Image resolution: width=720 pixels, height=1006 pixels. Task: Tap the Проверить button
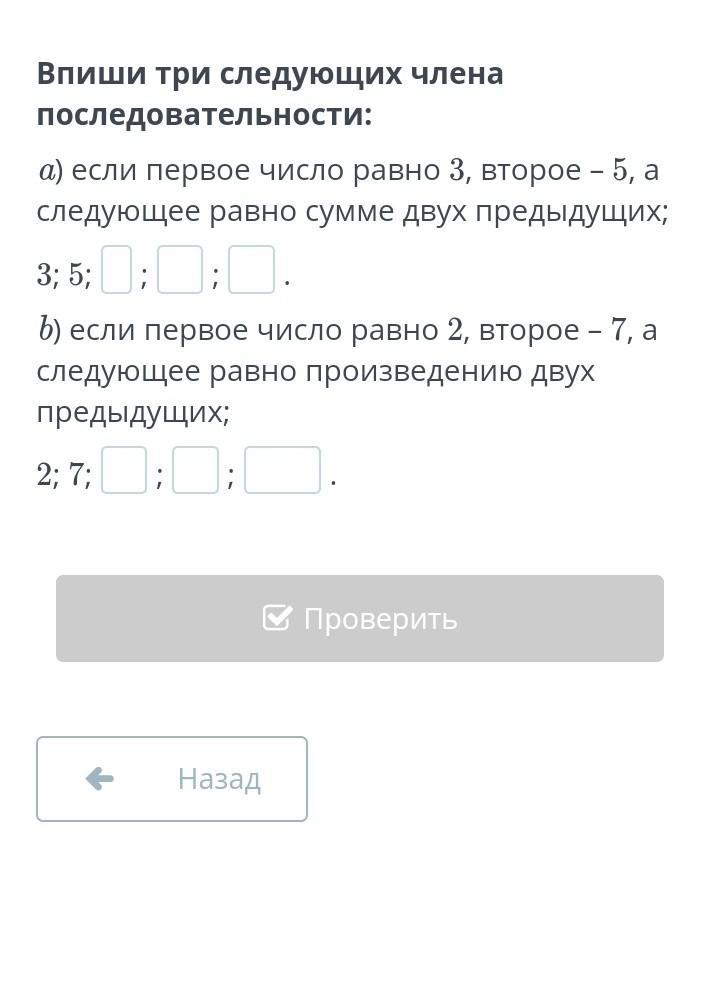tap(360, 618)
